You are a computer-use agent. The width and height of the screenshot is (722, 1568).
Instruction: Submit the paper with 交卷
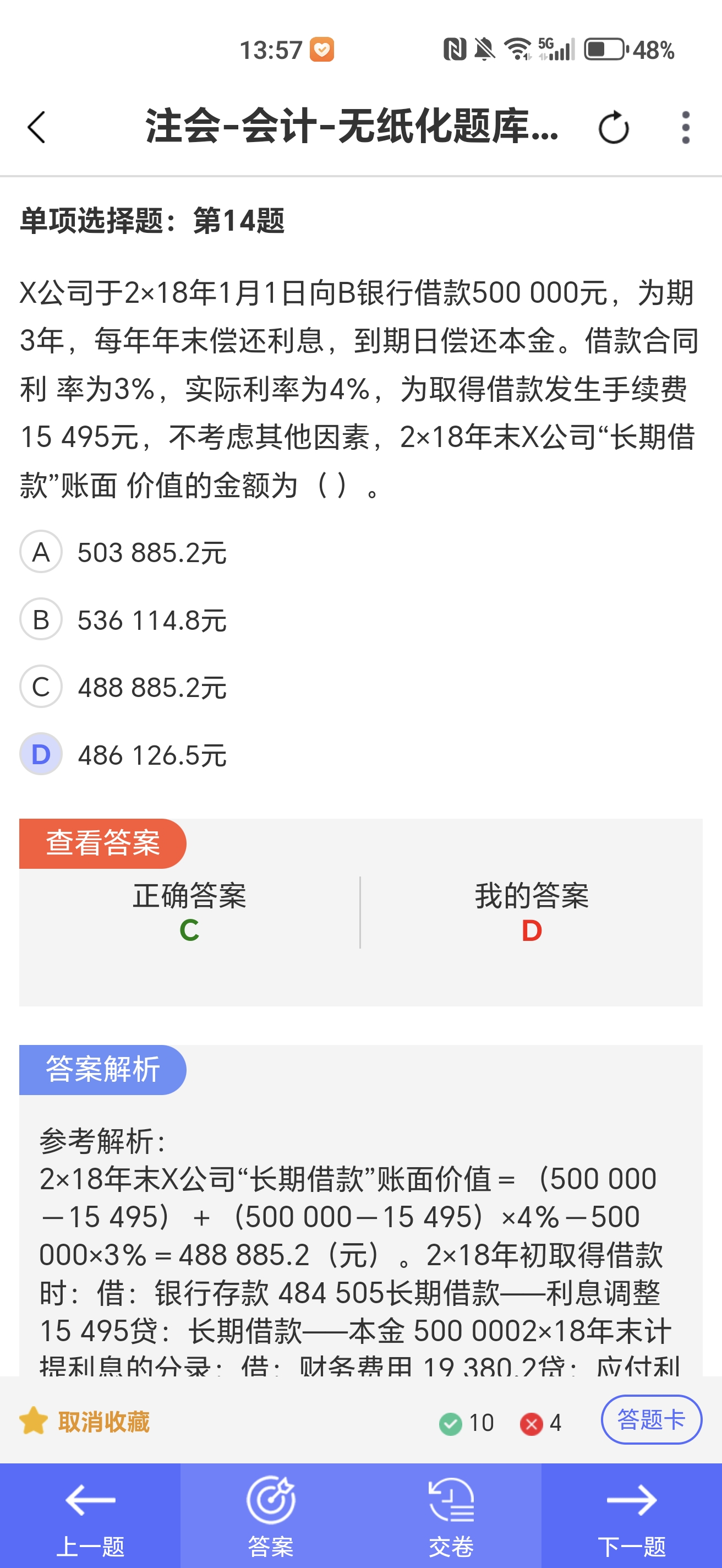[x=451, y=1516]
